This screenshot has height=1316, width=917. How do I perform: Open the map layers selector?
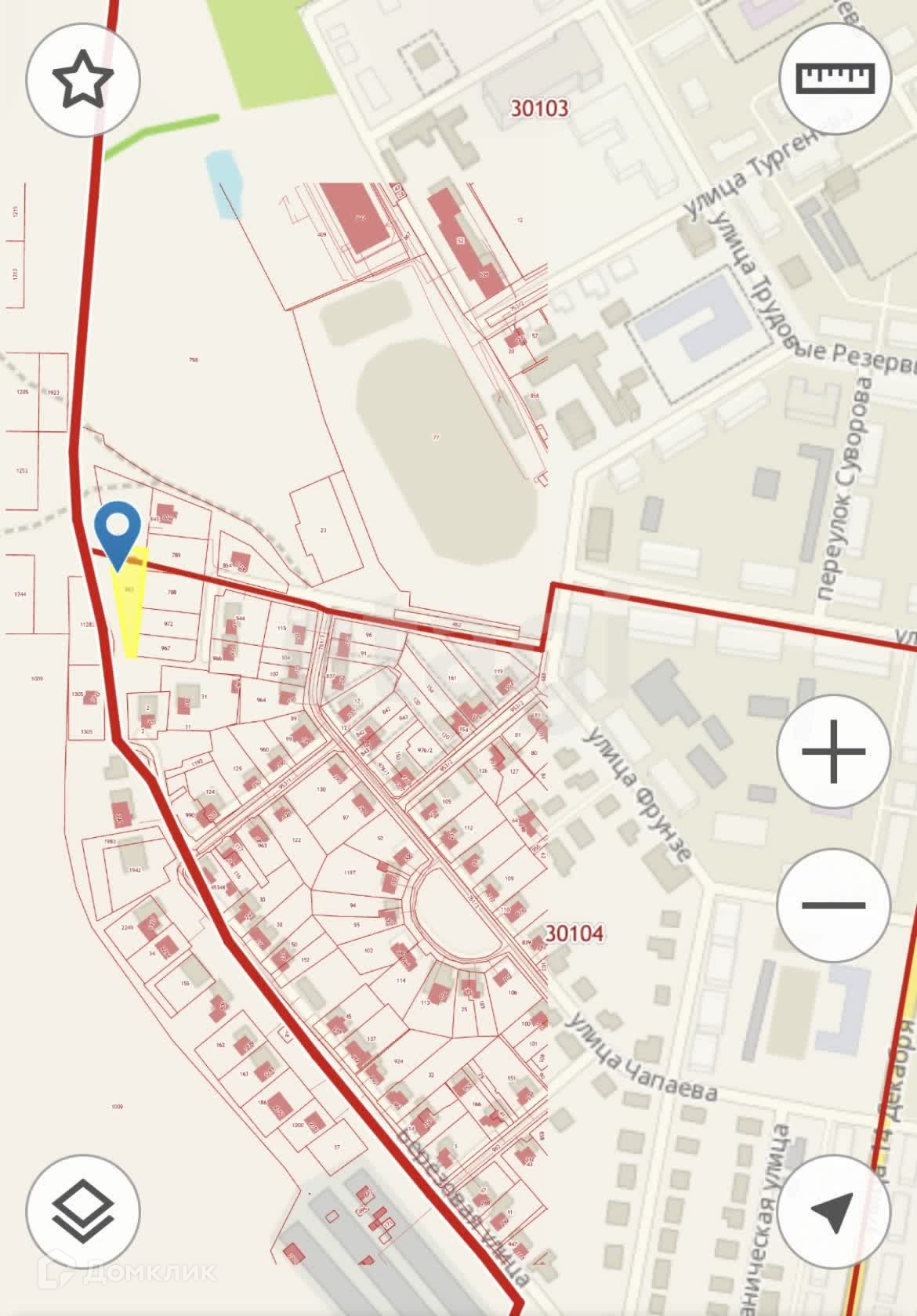pyautogui.click(x=83, y=1212)
